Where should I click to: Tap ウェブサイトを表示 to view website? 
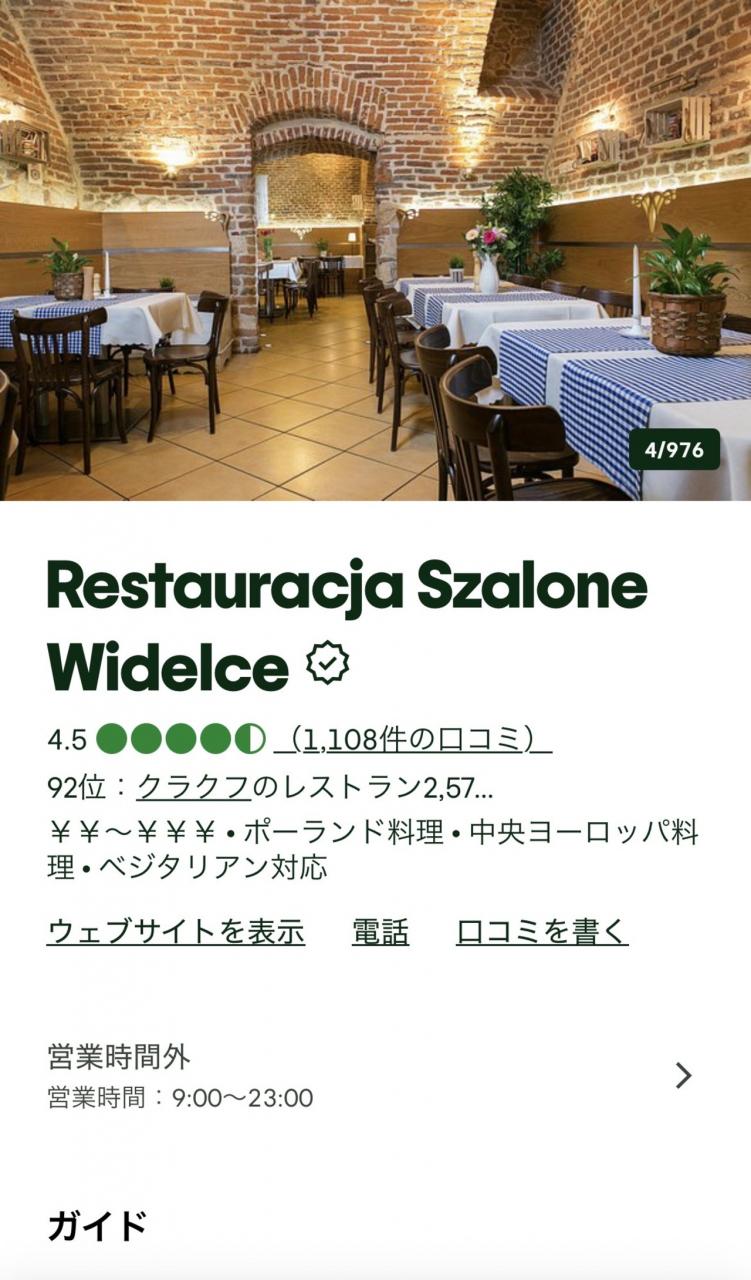176,932
